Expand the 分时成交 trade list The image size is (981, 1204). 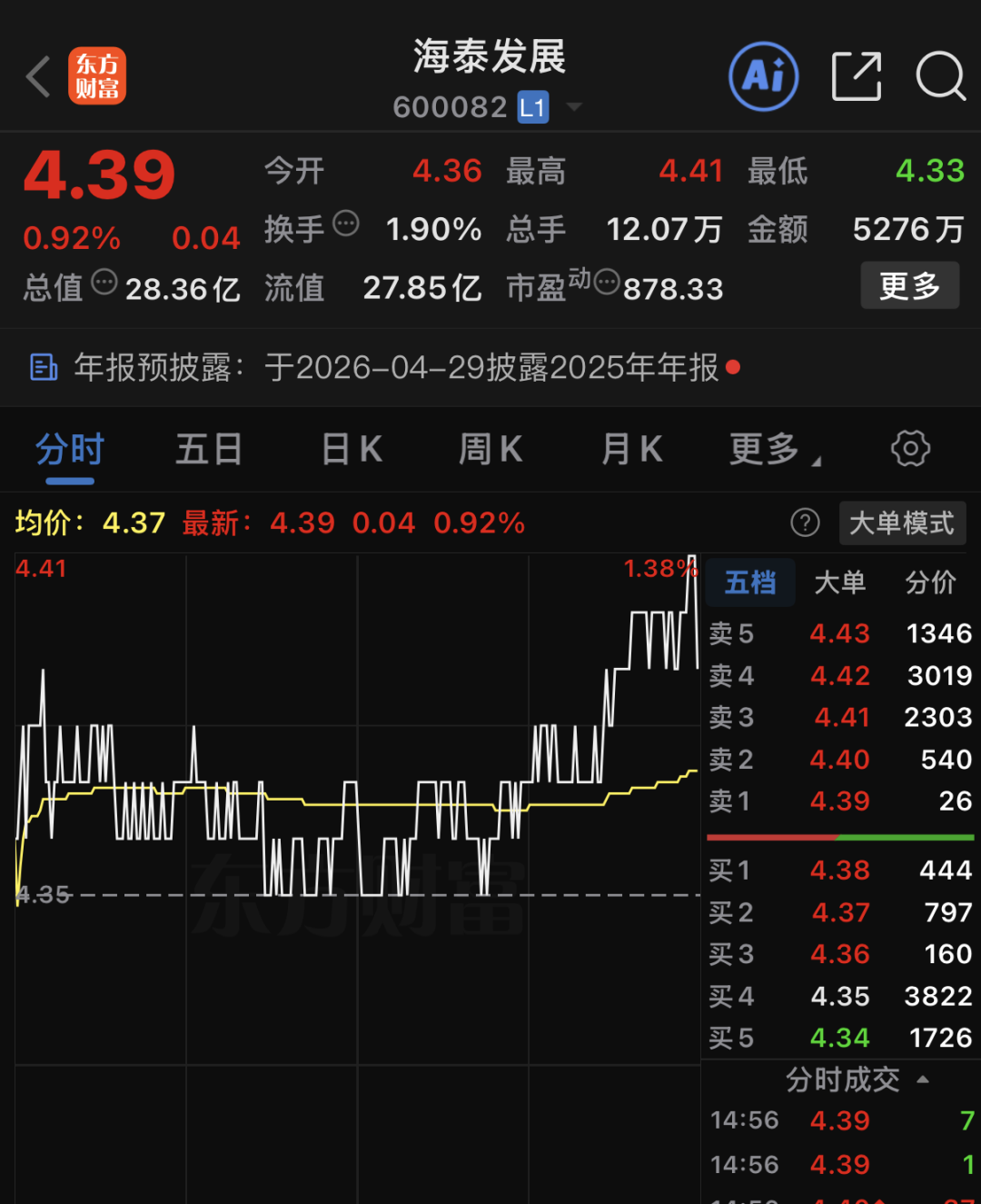(857, 1080)
